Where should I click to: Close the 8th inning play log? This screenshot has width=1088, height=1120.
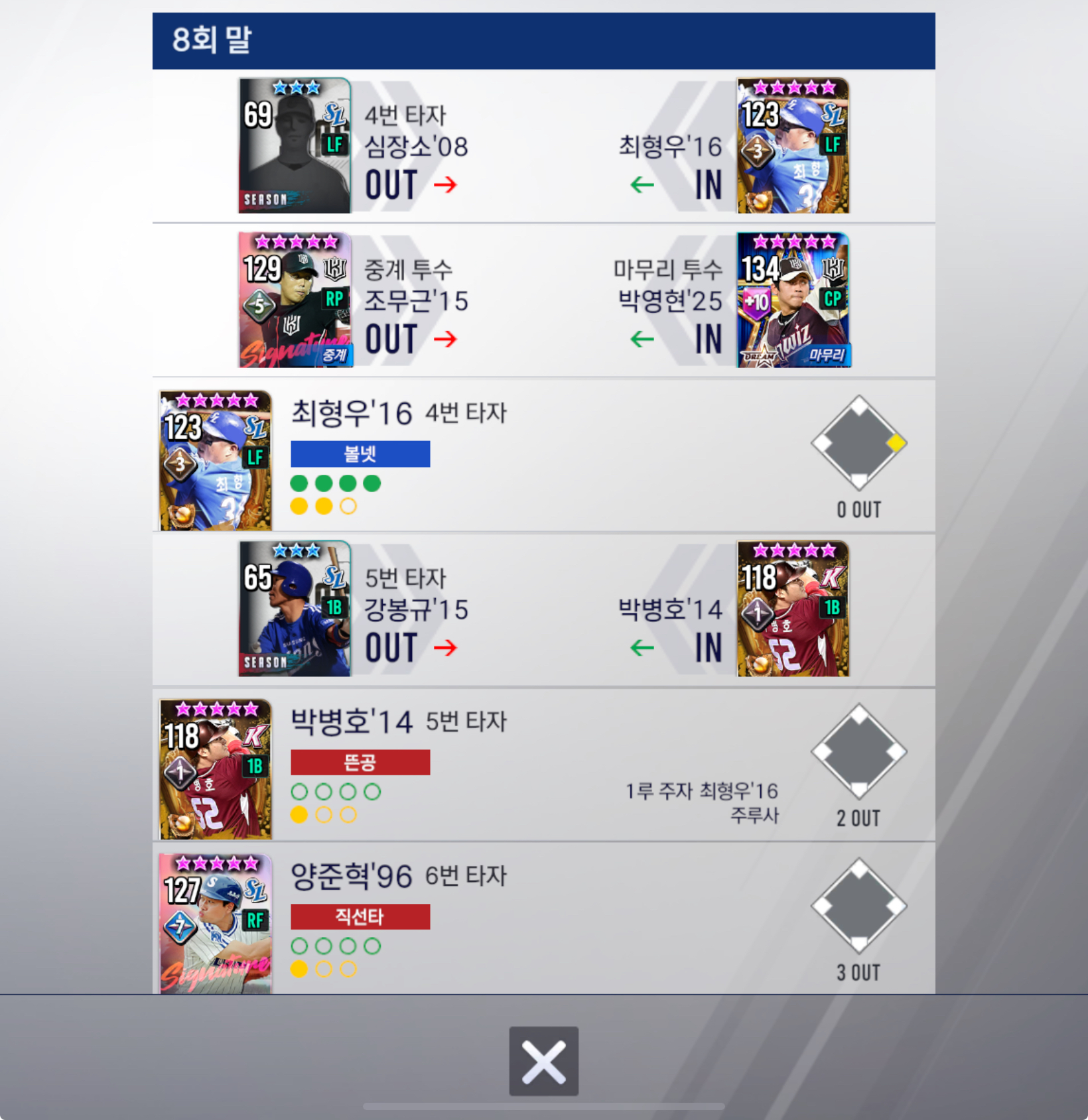tap(543, 1060)
